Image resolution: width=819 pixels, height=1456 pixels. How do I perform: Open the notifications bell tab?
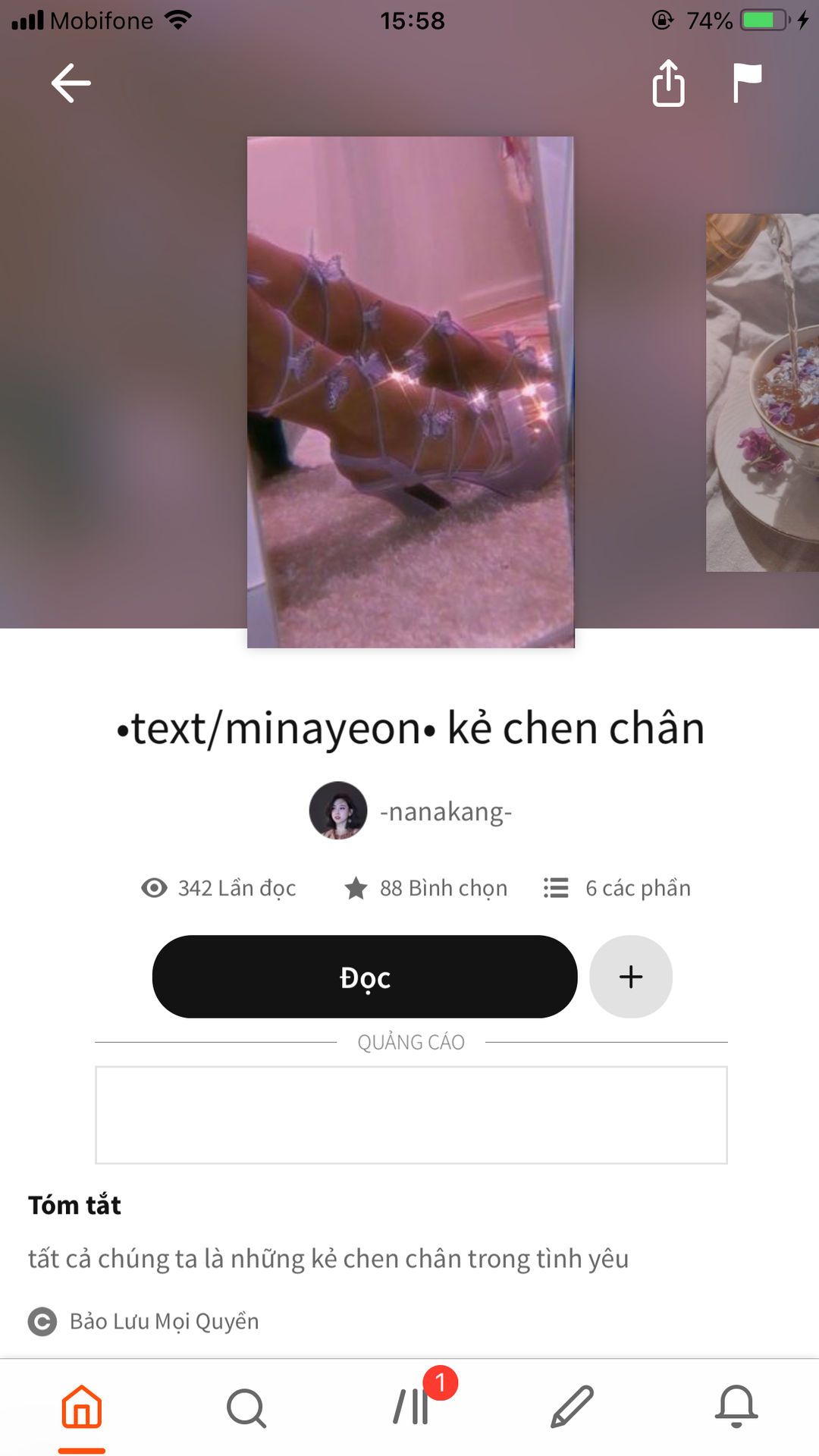(736, 1407)
